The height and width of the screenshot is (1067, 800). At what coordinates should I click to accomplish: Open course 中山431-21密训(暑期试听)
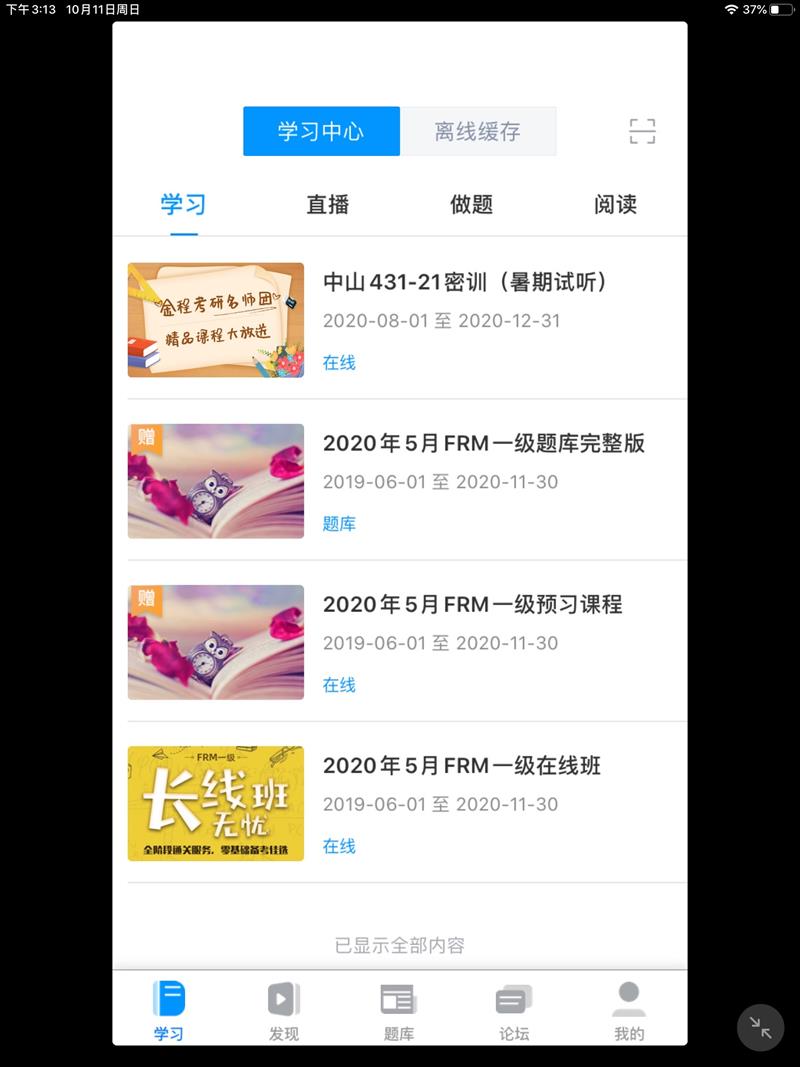[x=465, y=283]
